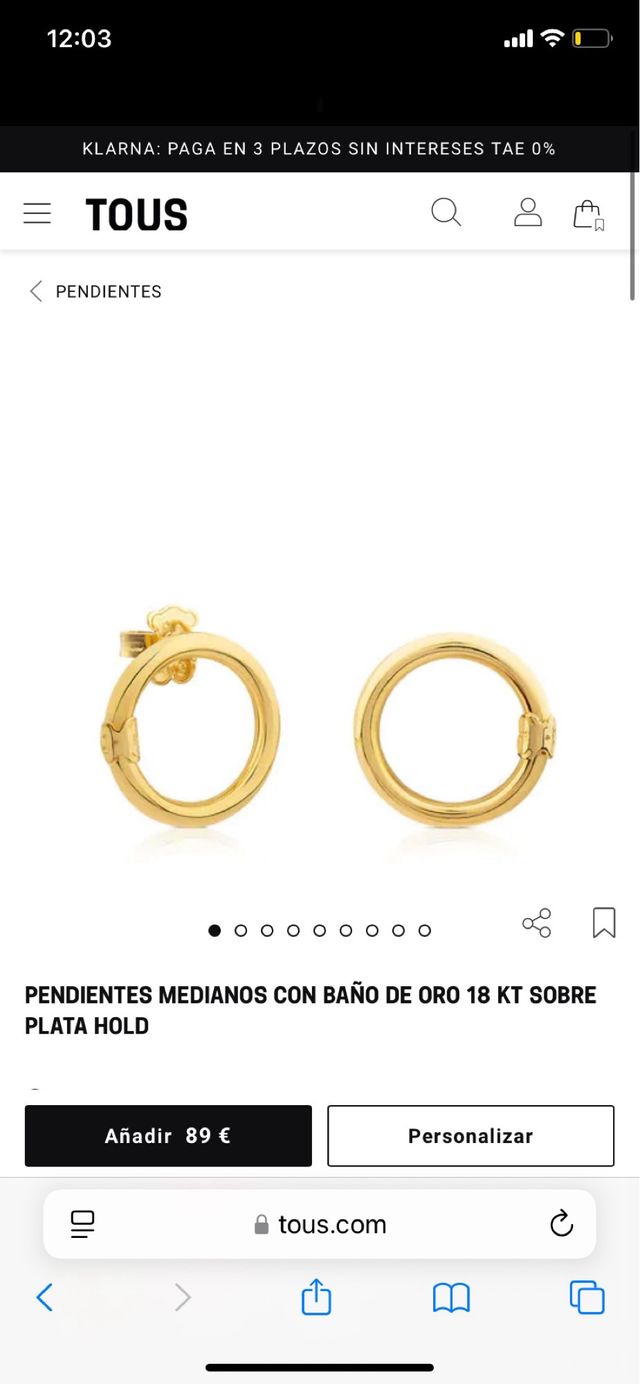Open Safari share sheet
The width and height of the screenshot is (640, 1384).
coord(316,1298)
